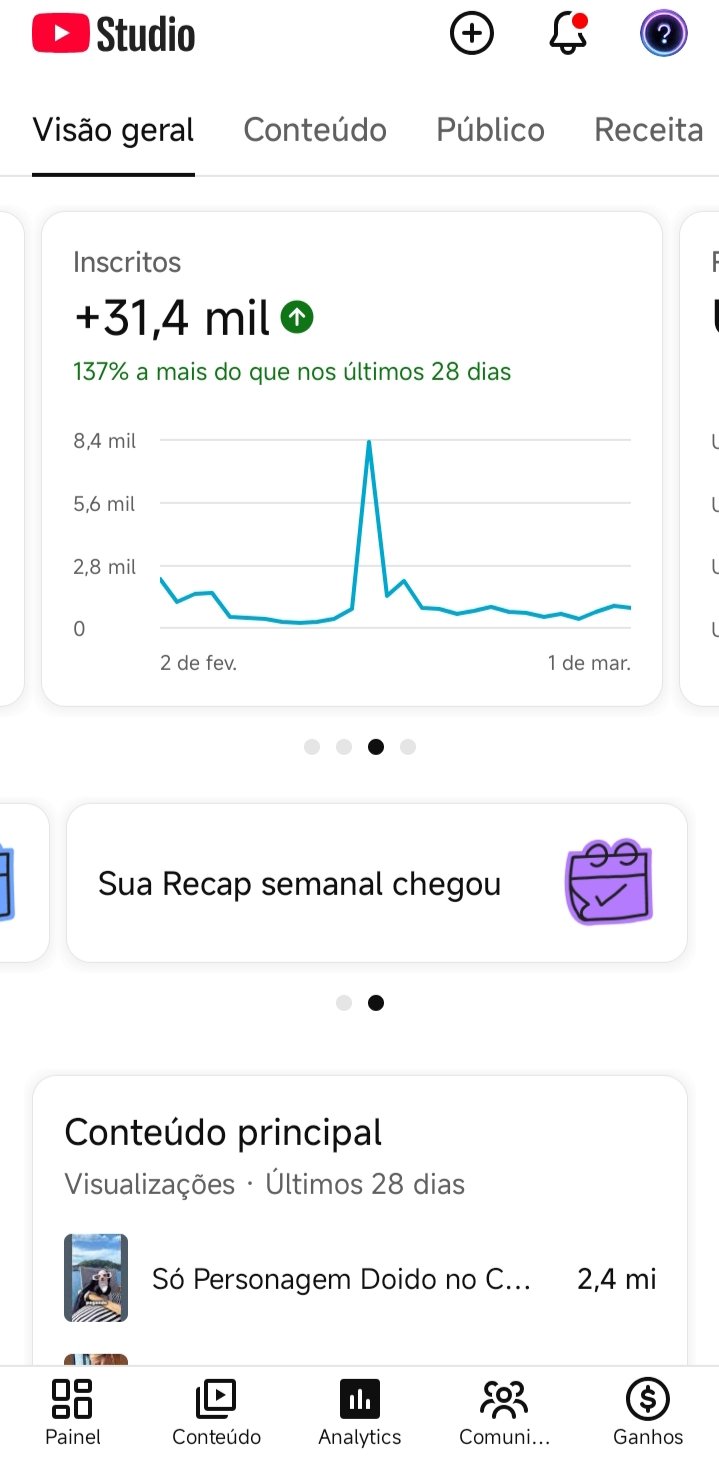Open the Ganhos bottom tab
Screen dimensions: 719x1462
(647, 1412)
